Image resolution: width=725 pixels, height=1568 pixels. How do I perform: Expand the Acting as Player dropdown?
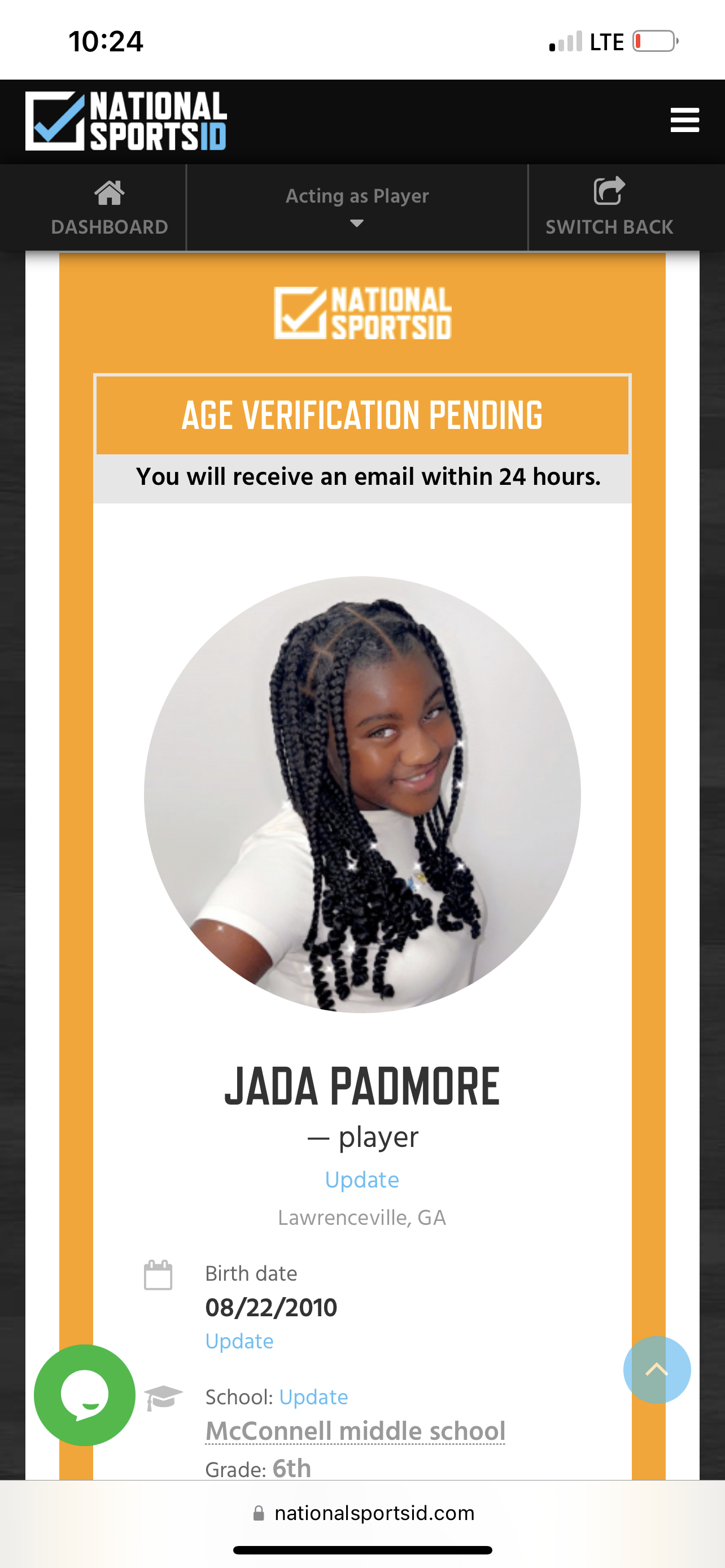[x=357, y=208]
